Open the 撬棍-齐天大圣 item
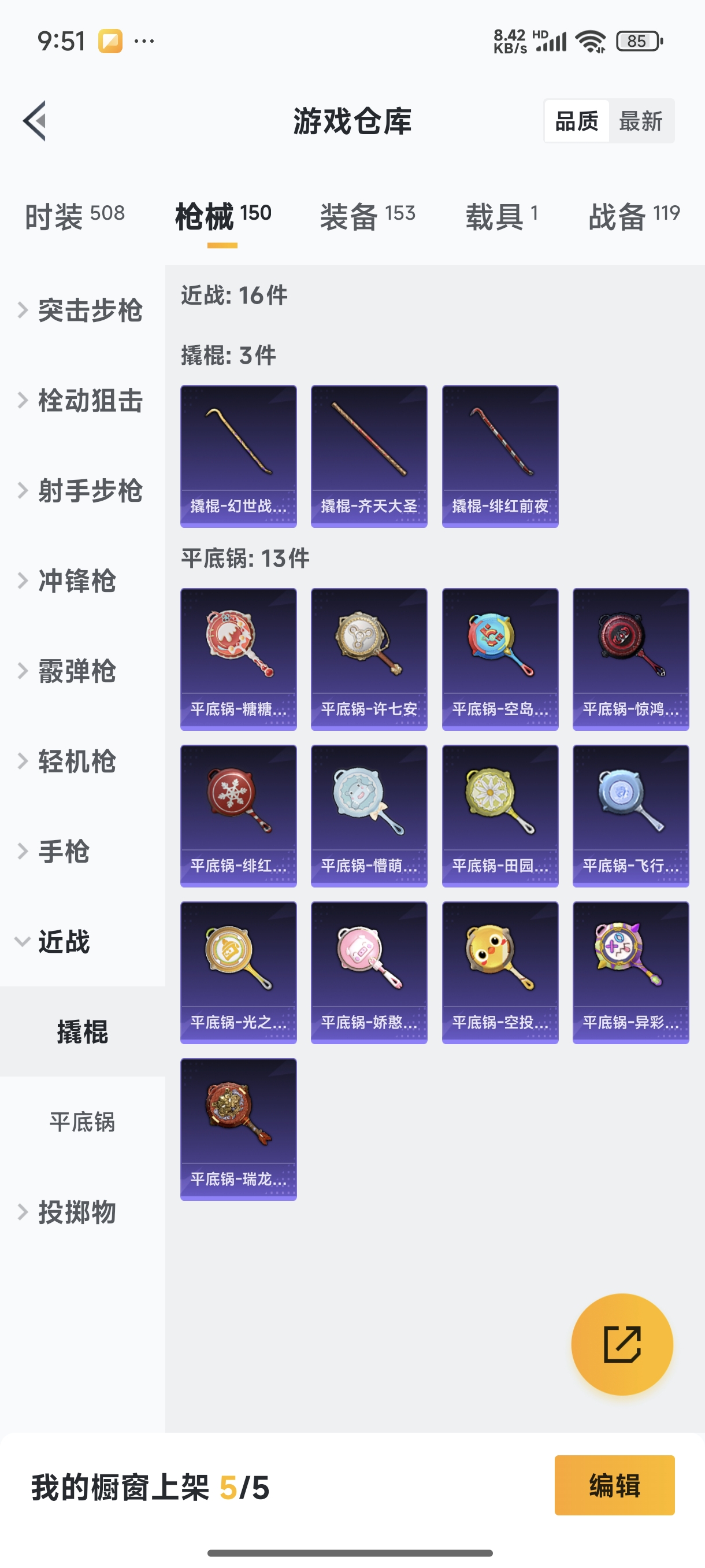 point(369,456)
